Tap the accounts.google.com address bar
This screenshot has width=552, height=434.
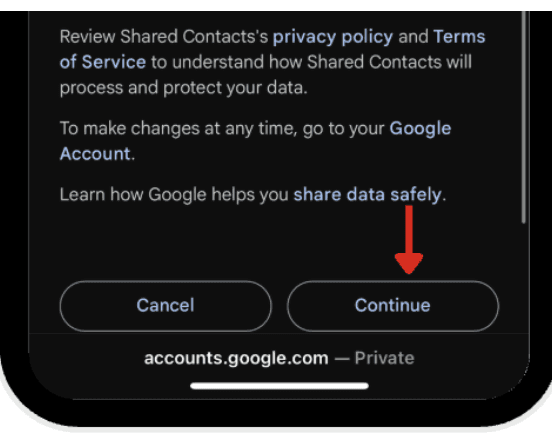point(279,358)
